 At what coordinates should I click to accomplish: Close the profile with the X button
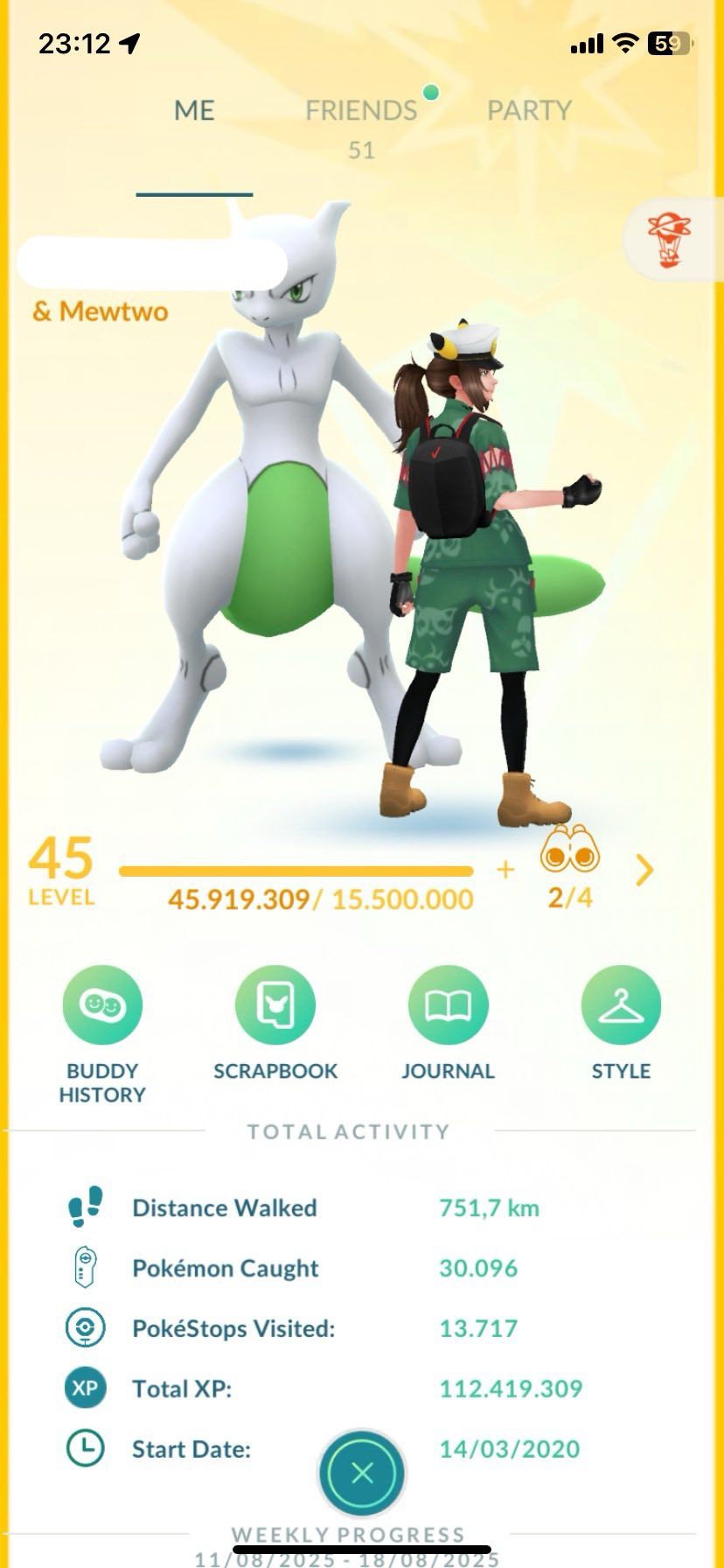pyautogui.click(x=362, y=1473)
